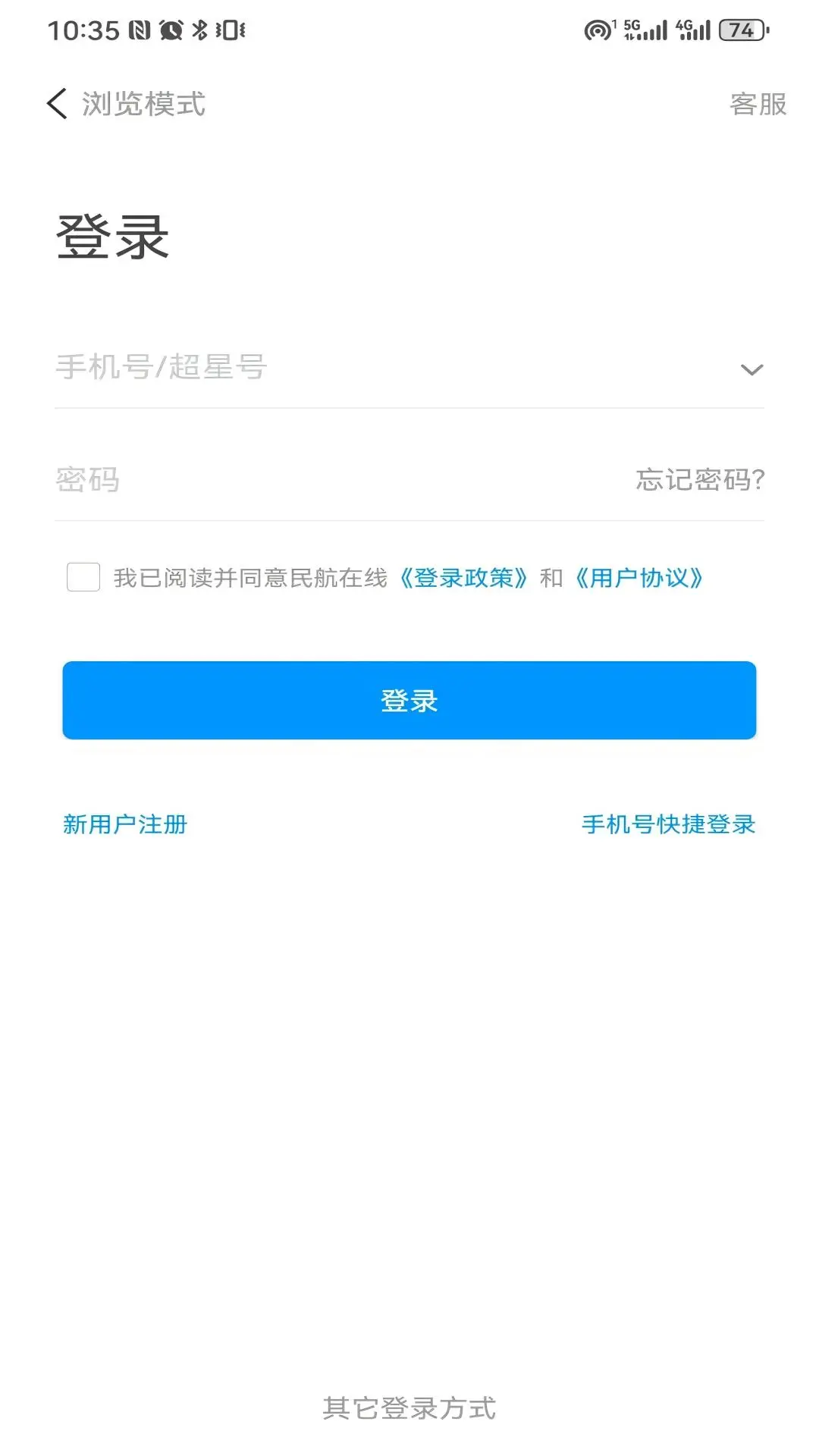Screen dimensions: 819x1456
Task: Tap the Bluetooth status icon
Action: (x=200, y=29)
